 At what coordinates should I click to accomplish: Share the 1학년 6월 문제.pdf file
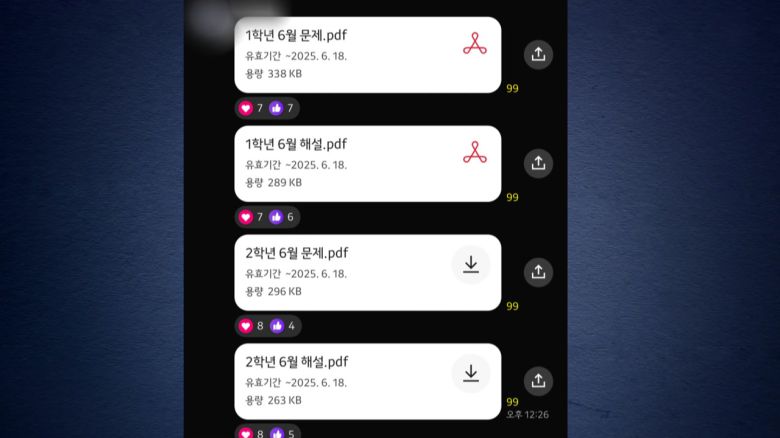click(538, 54)
